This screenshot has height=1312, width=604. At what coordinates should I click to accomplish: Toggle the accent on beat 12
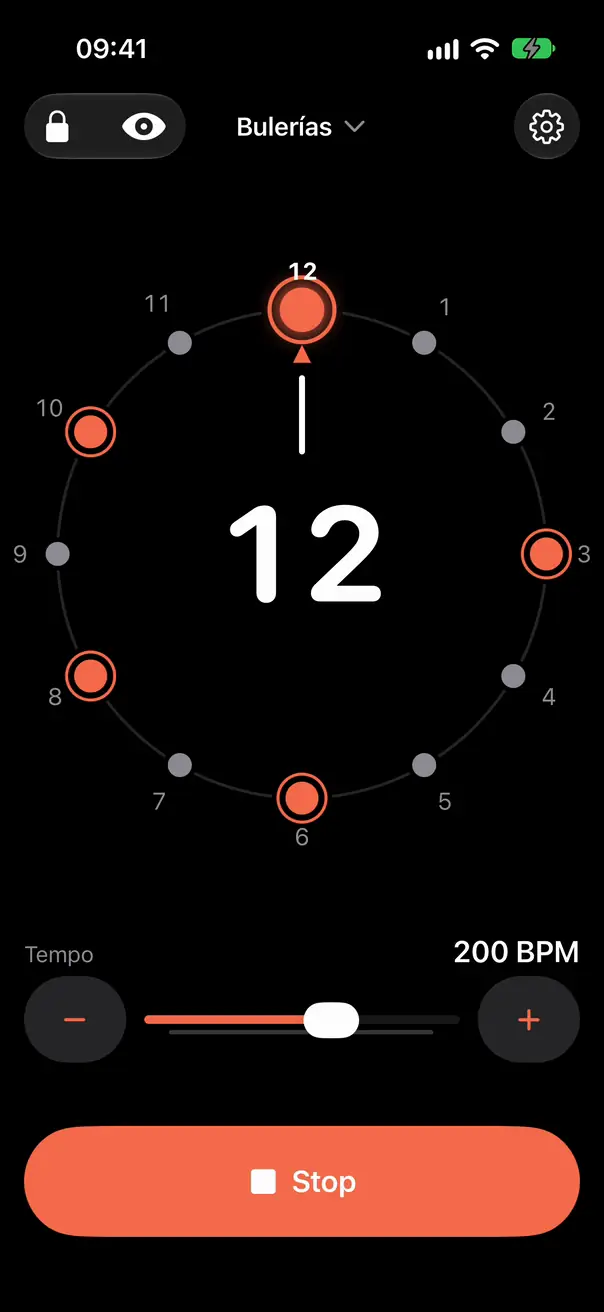coord(302,310)
